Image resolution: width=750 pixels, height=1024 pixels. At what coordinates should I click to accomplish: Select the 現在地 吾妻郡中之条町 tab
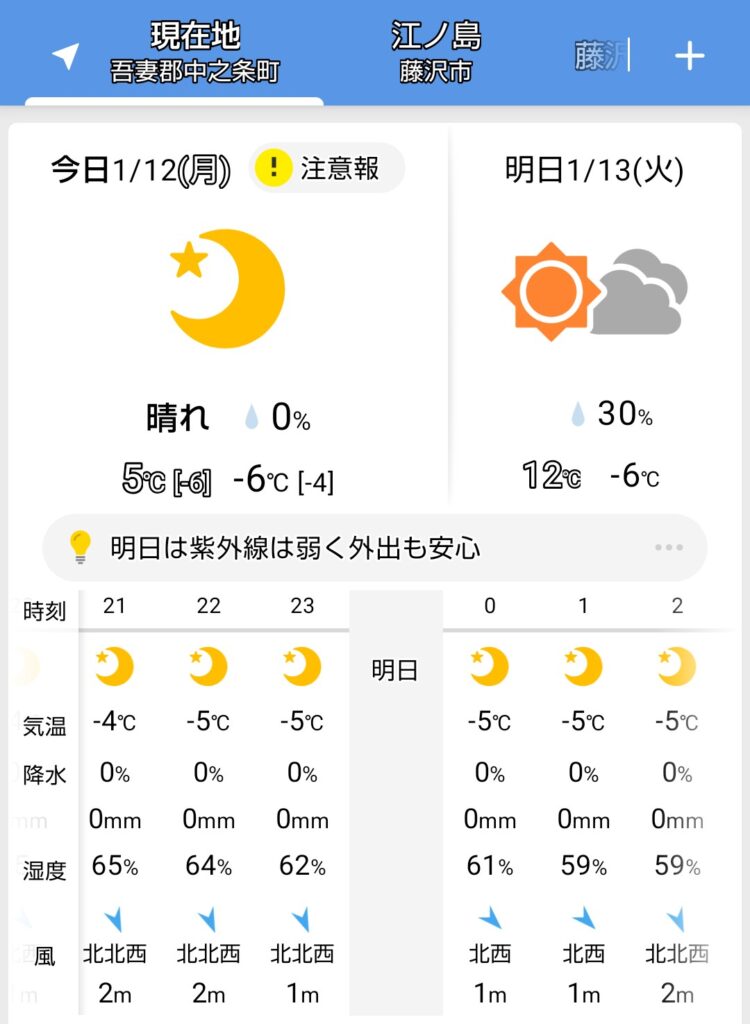[194, 52]
